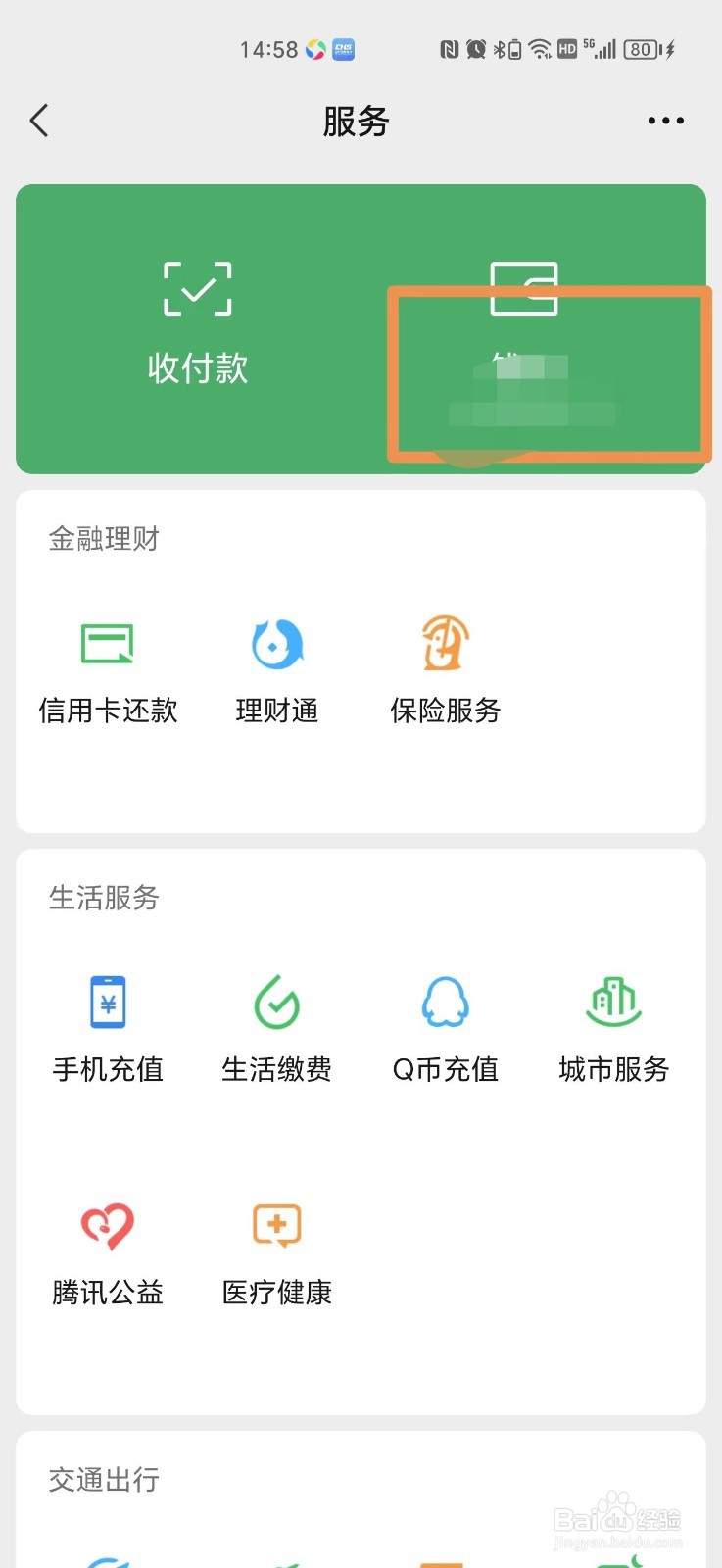Viewport: 722px width, 1568px height.
Task: Open the three-dot overflow menu
Action: (x=665, y=121)
